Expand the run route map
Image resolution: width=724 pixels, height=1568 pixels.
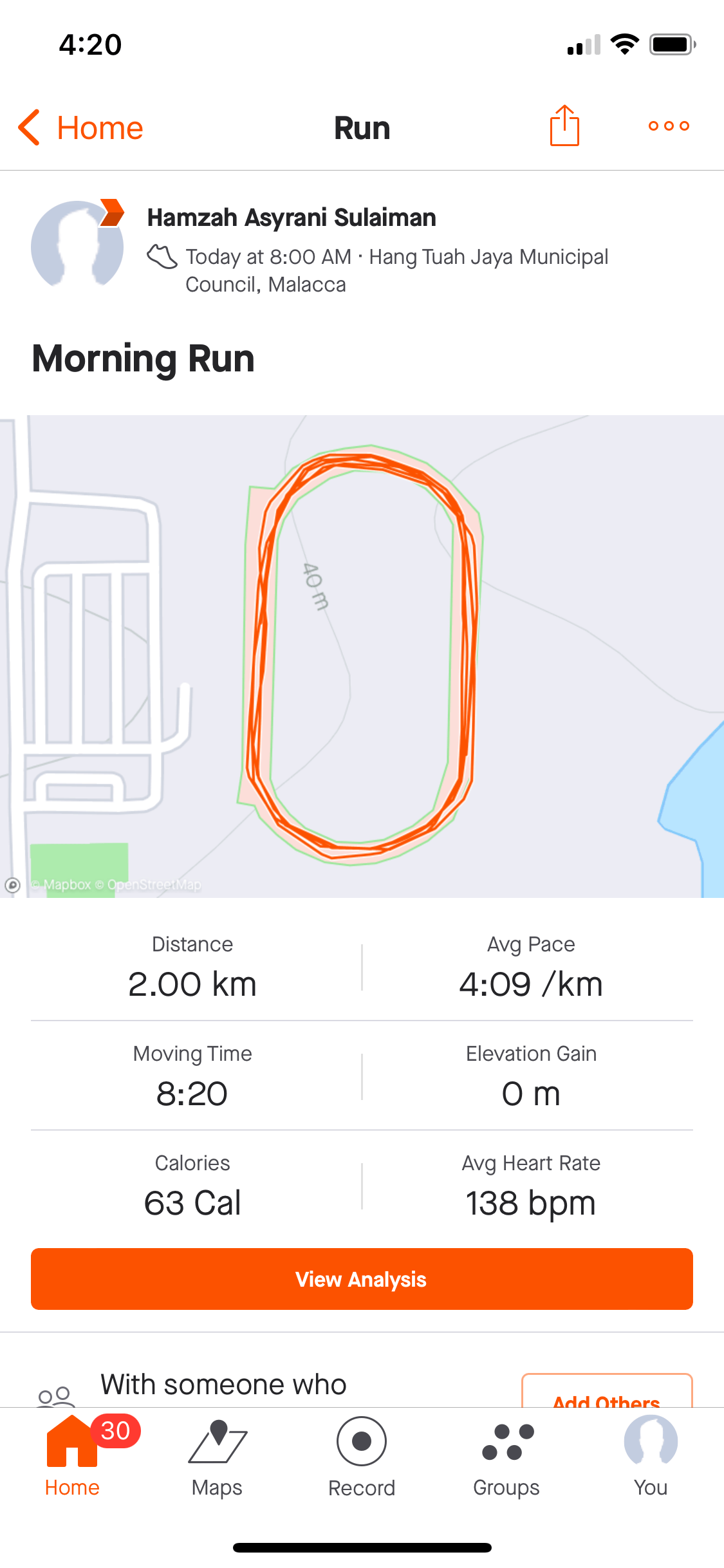(362, 655)
